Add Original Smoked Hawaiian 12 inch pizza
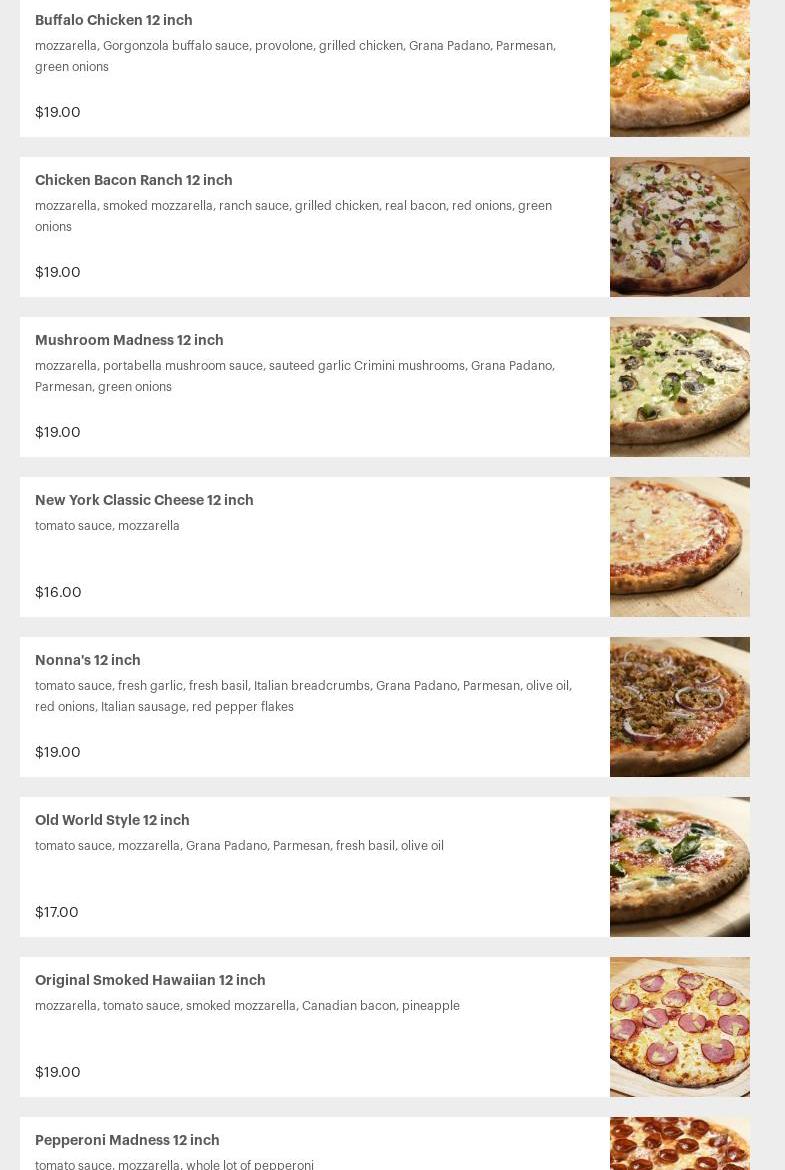Viewport: 785px width, 1170px height. (150, 980)
